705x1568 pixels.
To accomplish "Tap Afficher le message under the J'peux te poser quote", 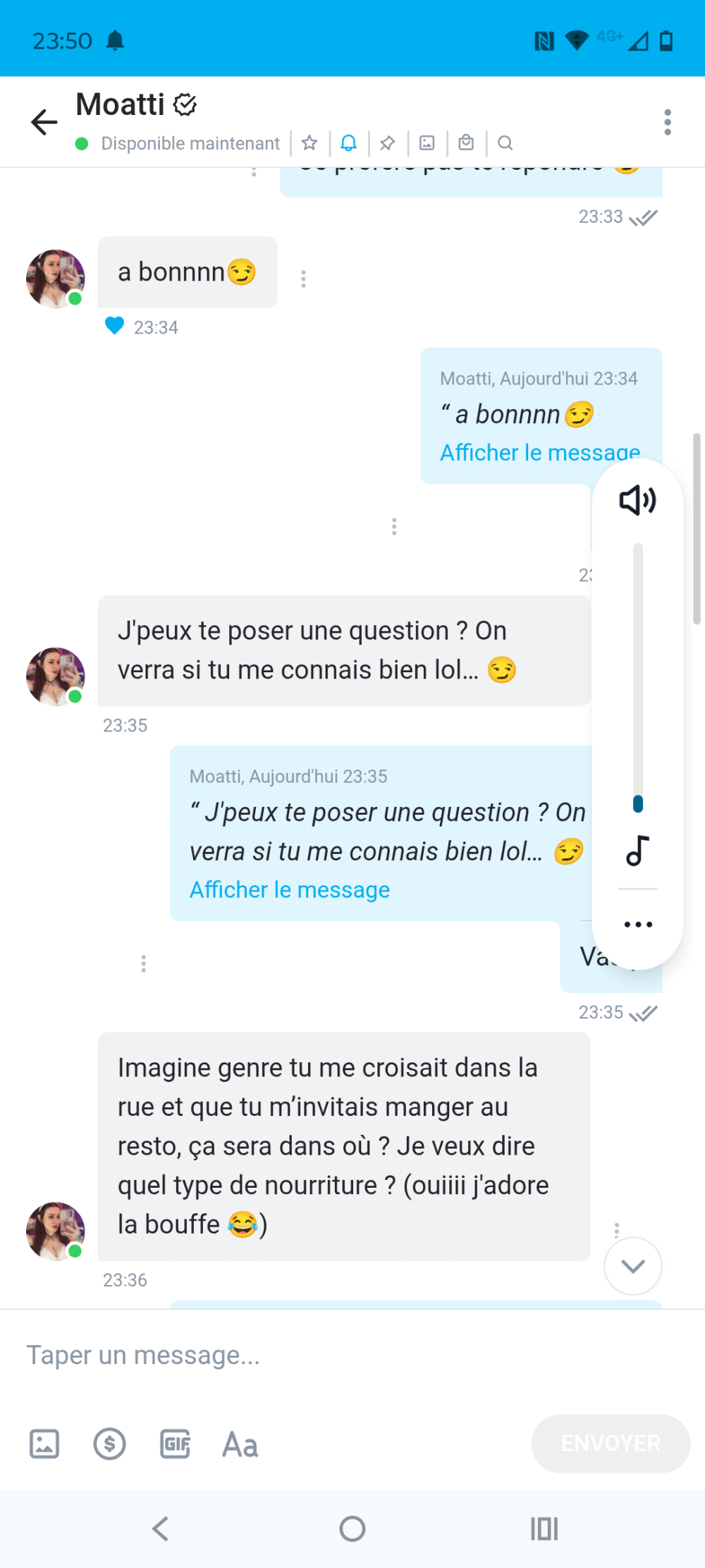I will point(289,889).
